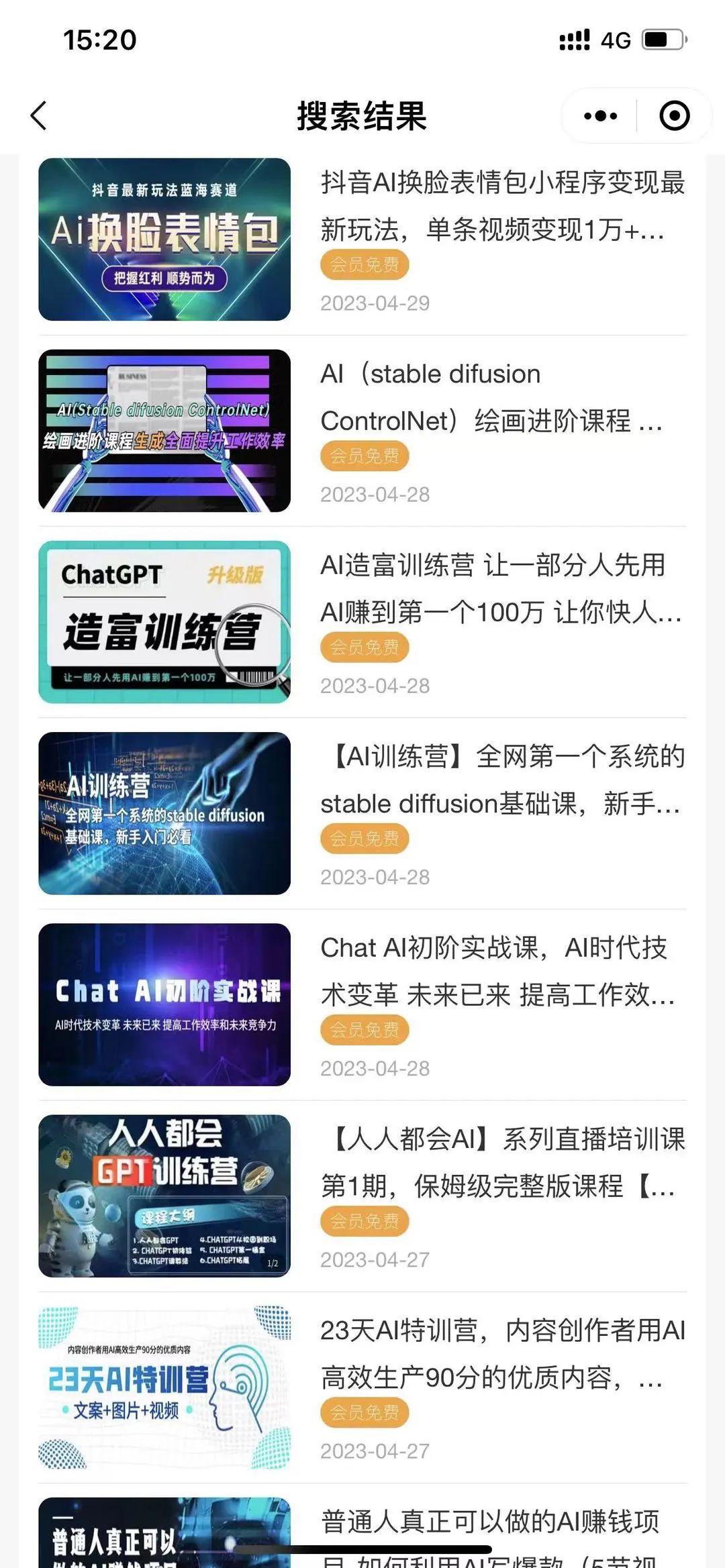Open the 抖音AI换脸表情包 course result
The image size is (725, 1568).
(x=502, y=206)
